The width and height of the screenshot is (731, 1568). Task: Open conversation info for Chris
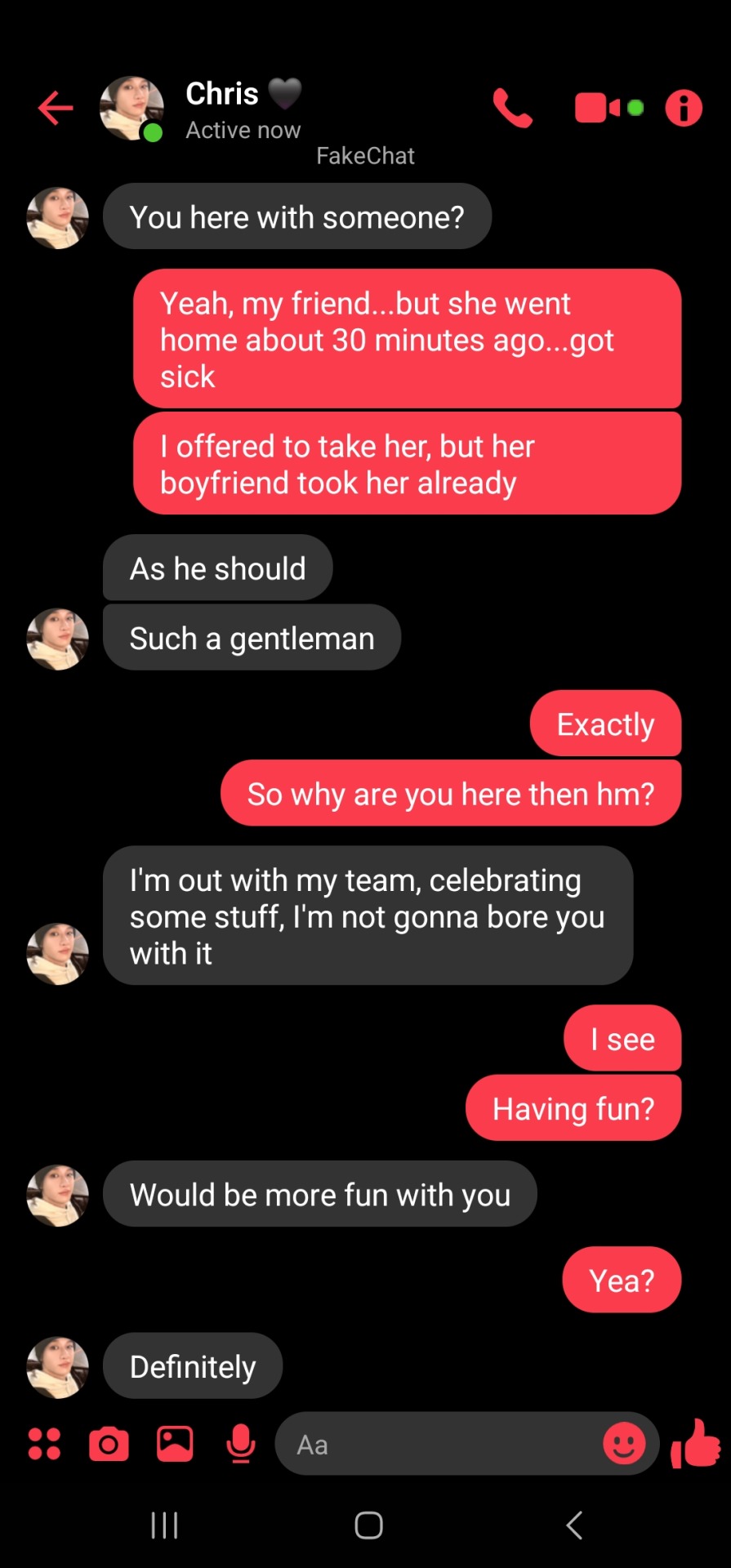(x=684, y=108)
